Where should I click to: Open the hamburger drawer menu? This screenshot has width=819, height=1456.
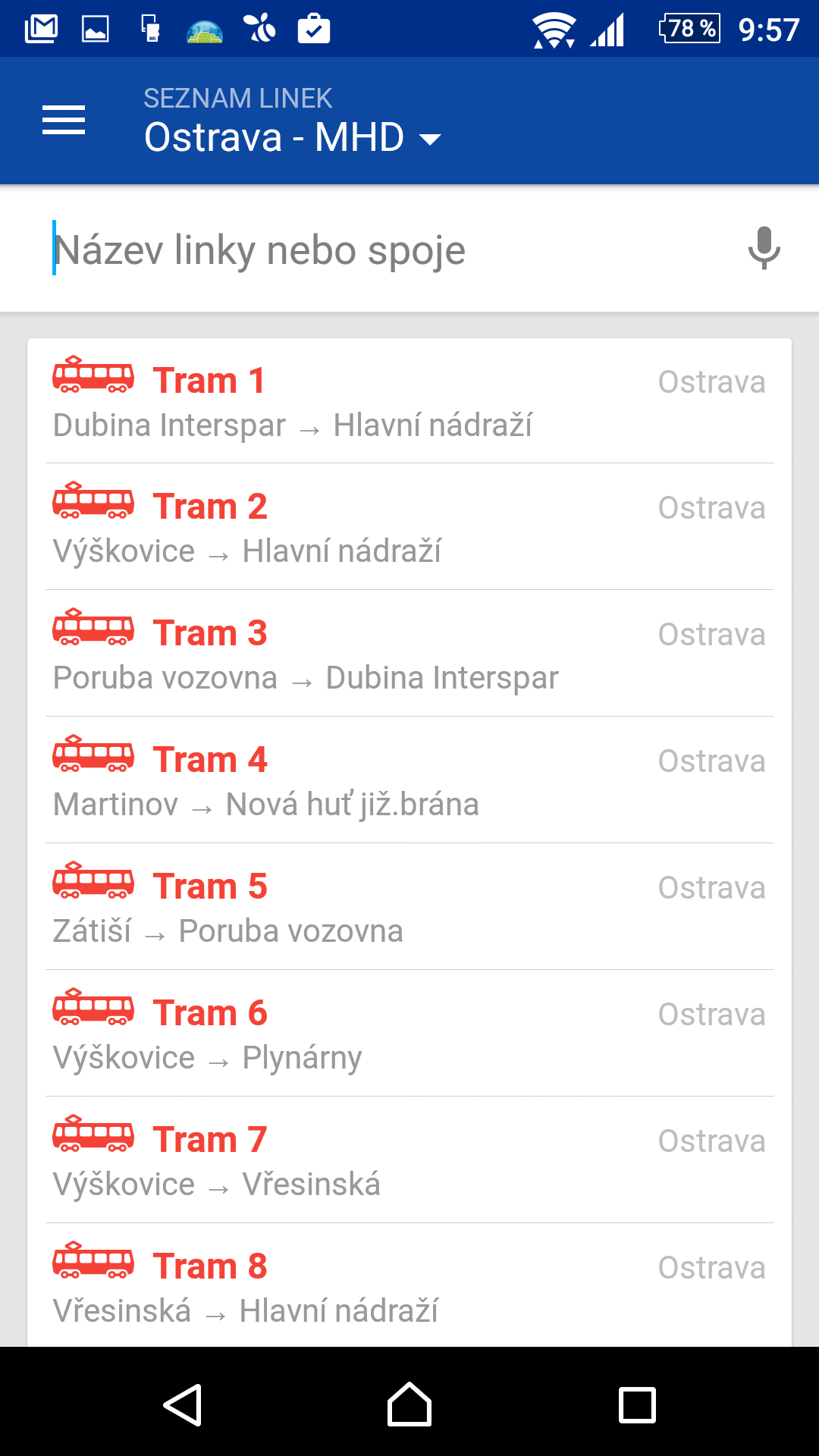64,121
